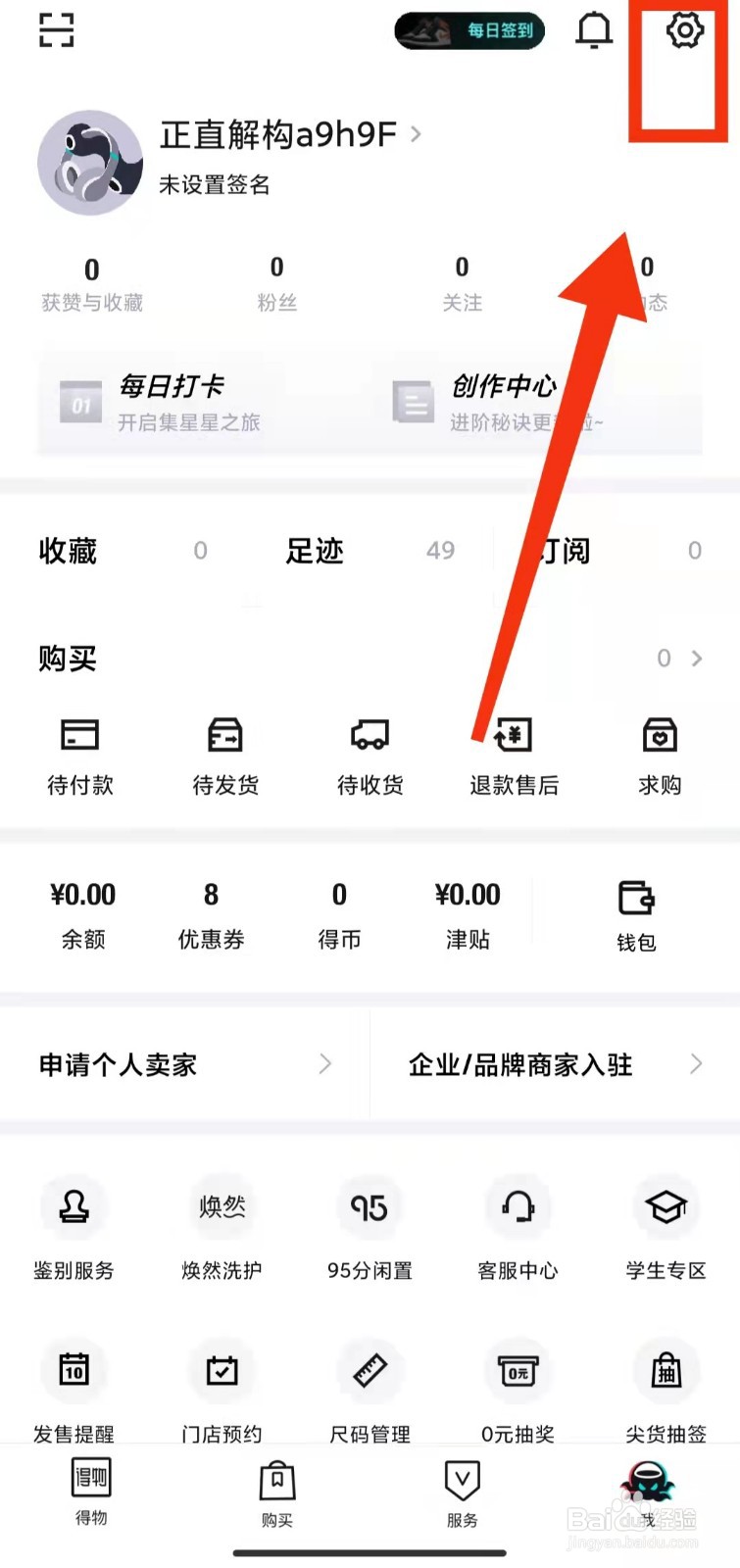Switch to the 足迹 footprints tab
Viewport: 740px width, 1568px height.
click(316, 551)
